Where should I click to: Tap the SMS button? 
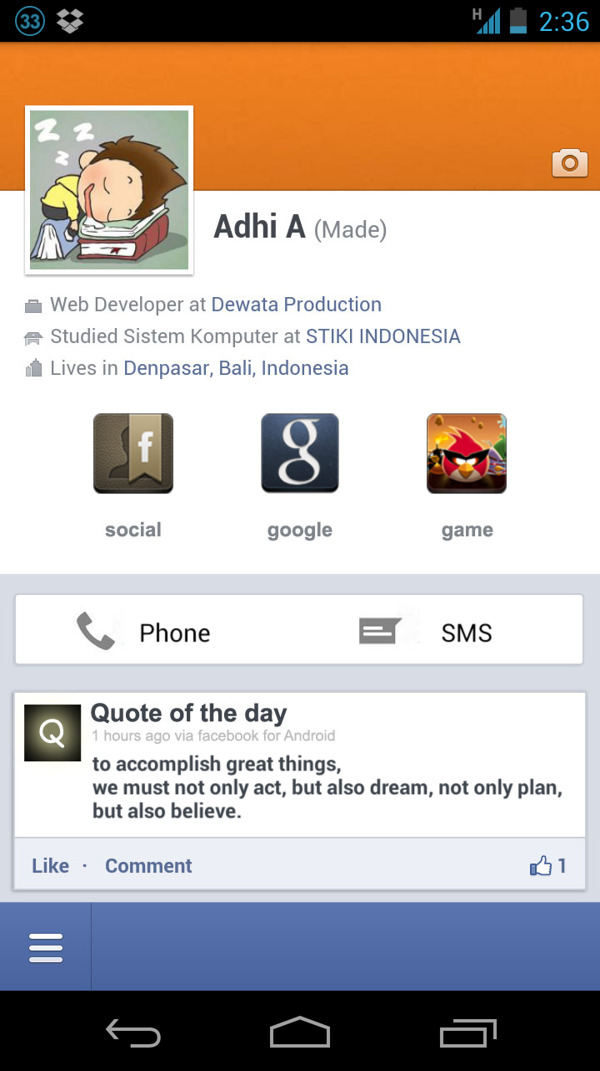427,632
